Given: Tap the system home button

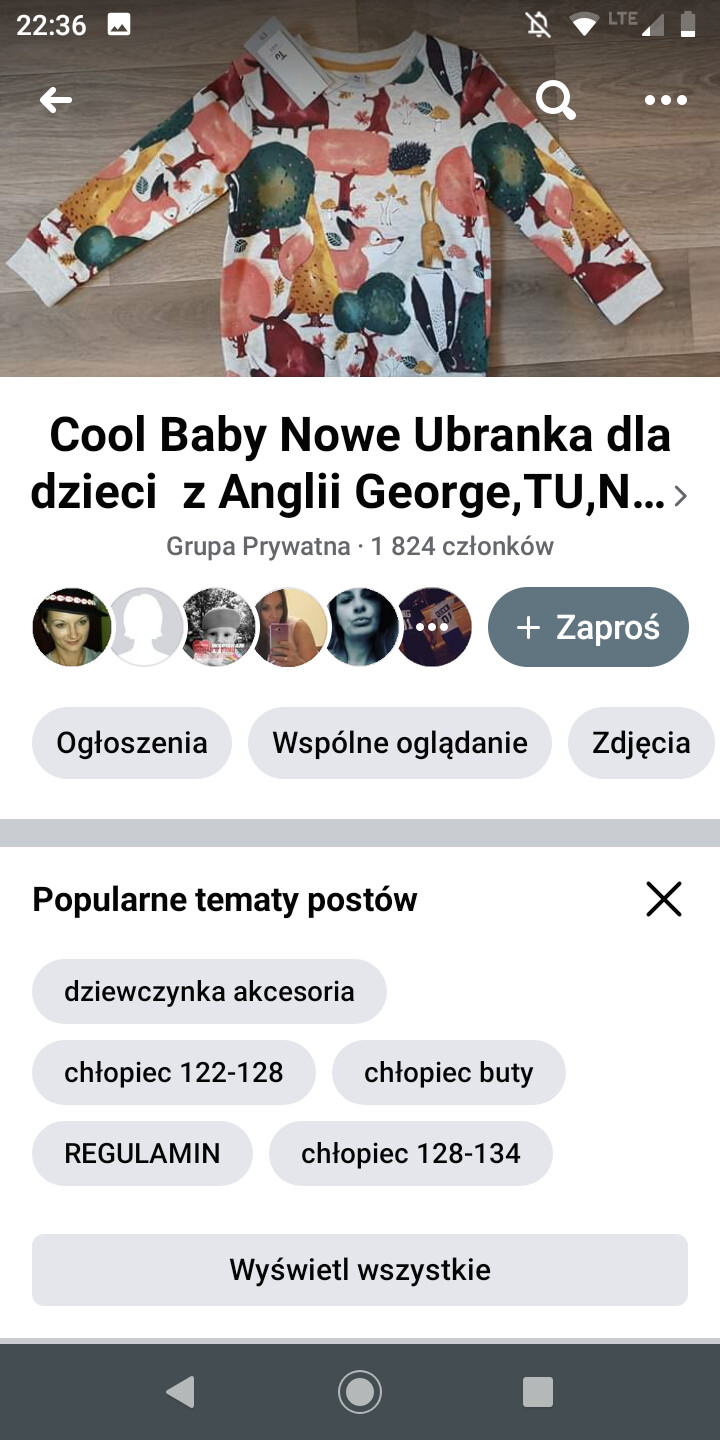Looking at the screenshot, I should (x=360, y=1392).
